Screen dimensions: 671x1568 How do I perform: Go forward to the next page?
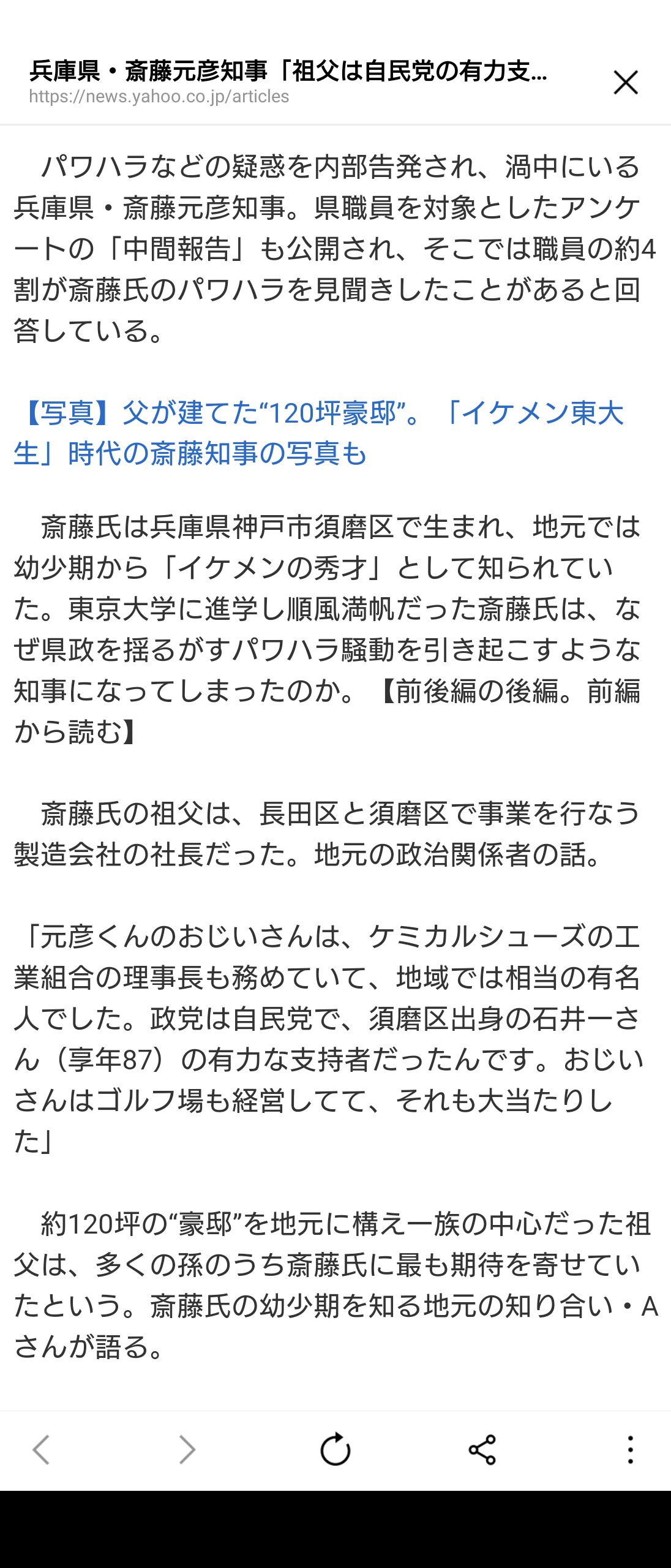187,1449
